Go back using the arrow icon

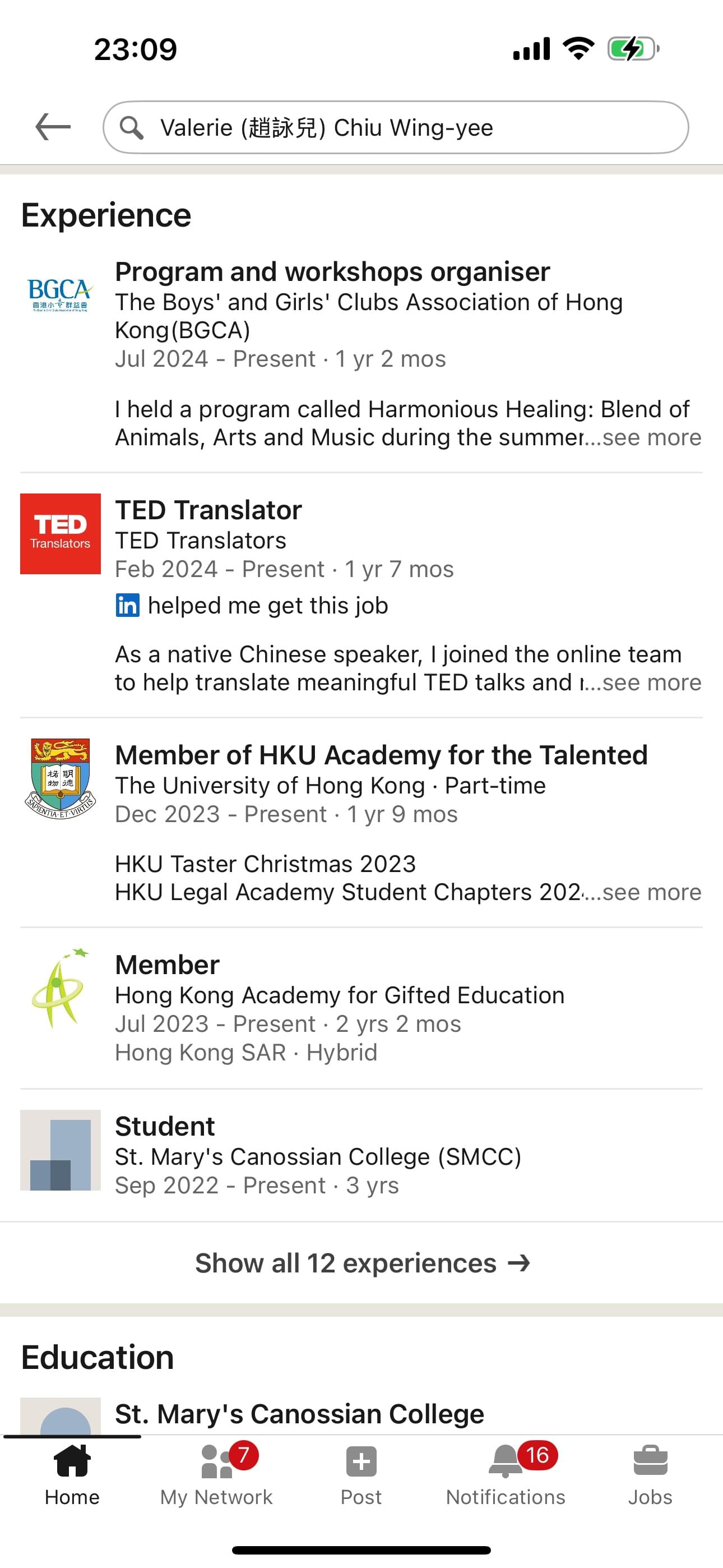(x=53, y=127)
